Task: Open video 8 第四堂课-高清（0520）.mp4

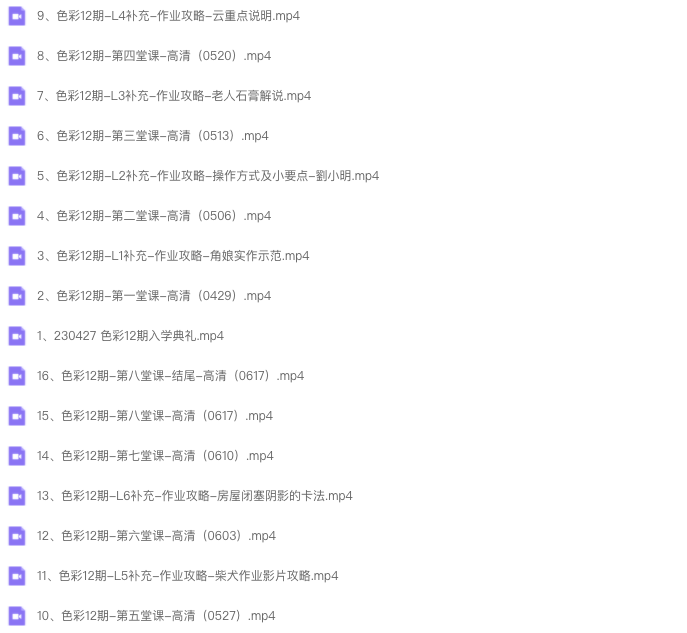Action: (154, 56)
